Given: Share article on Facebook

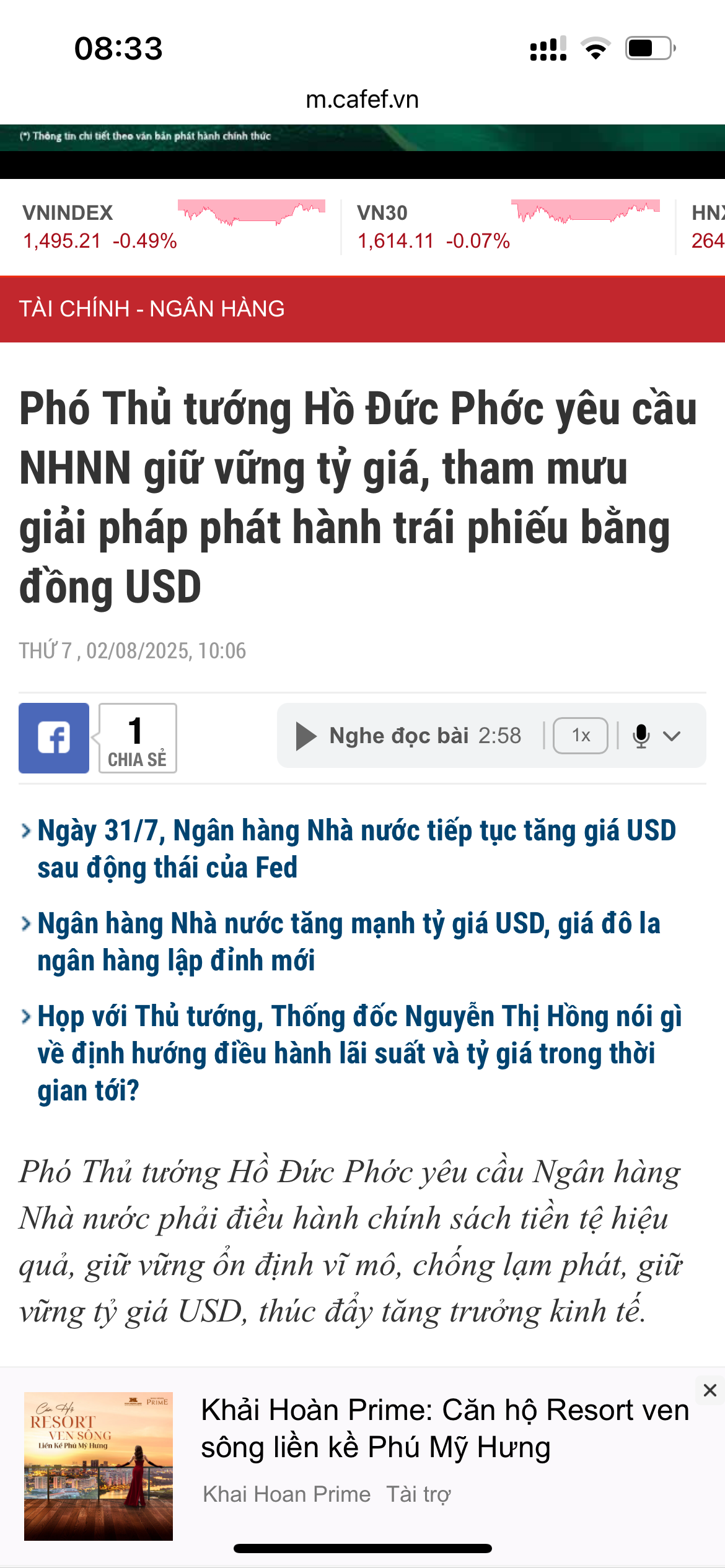Looking at the screenshot, I should pos(54,738).
